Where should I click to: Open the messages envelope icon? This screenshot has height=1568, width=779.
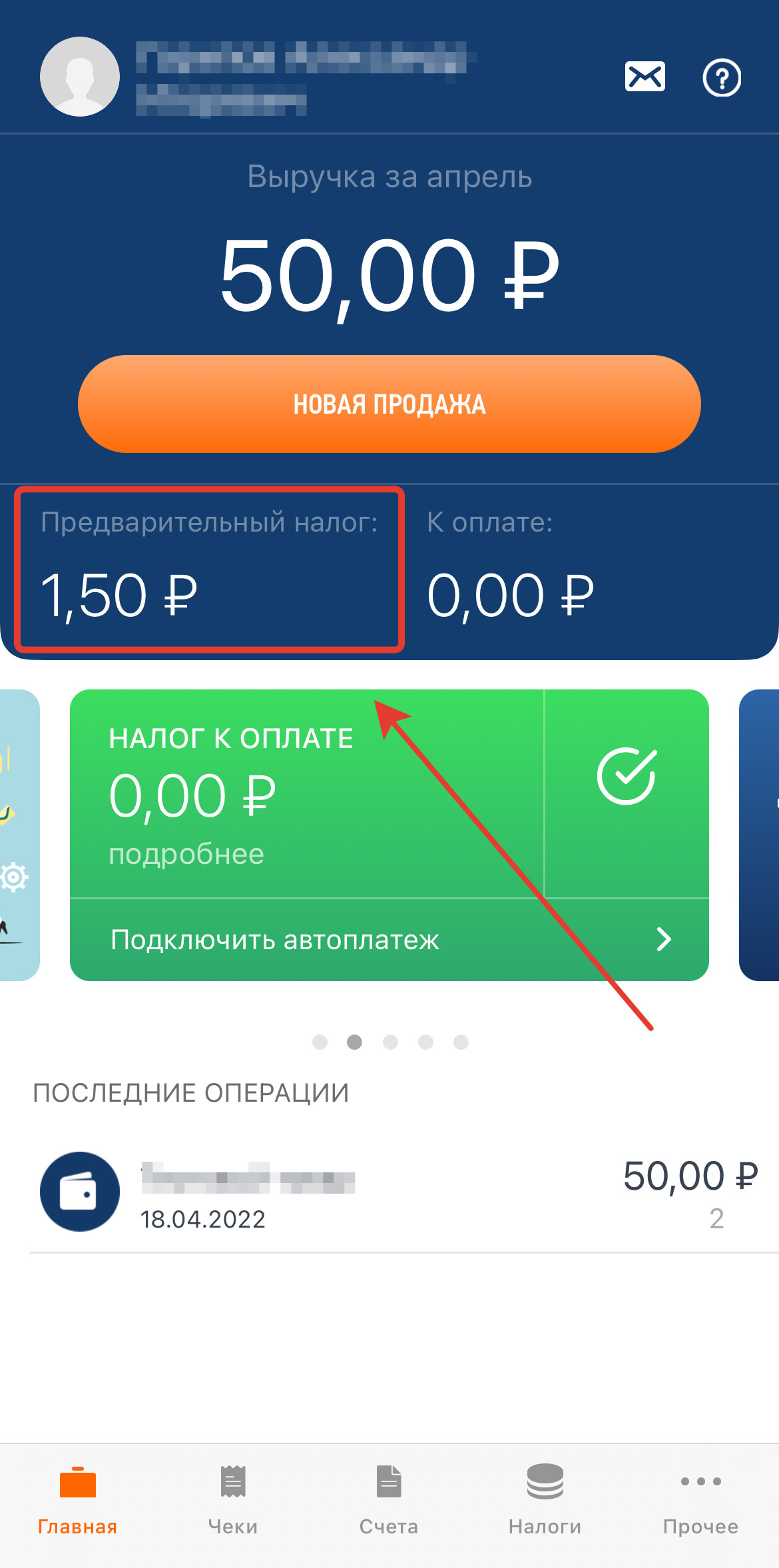tap(645, 77)
